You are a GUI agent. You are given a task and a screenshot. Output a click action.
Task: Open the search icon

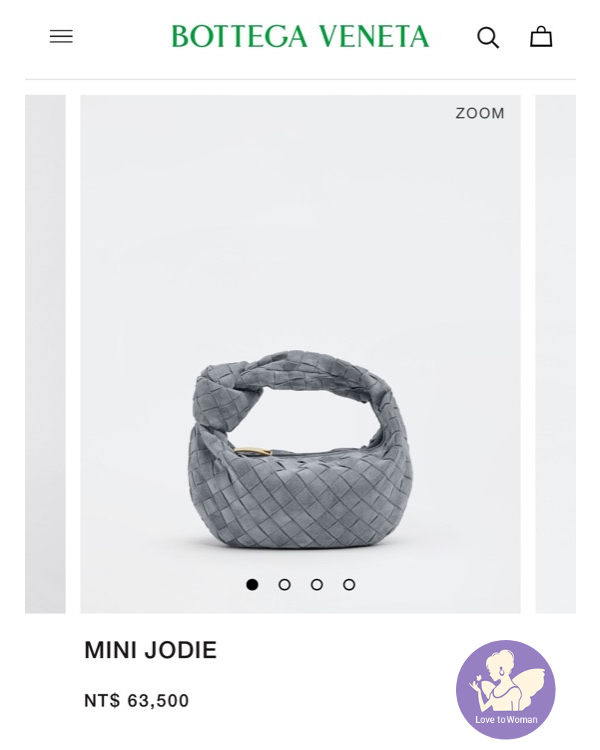(x=488, y=38)
